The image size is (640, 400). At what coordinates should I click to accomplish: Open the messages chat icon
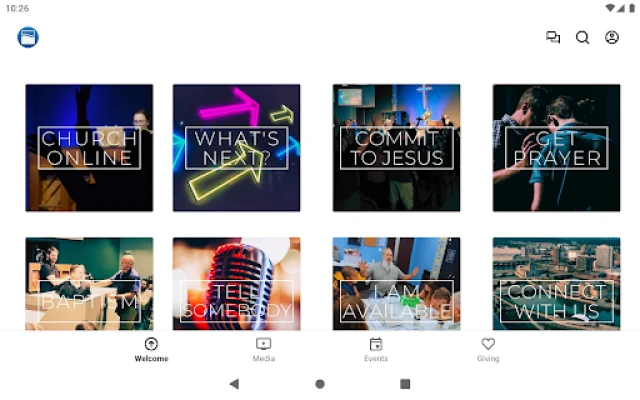tap(553, 38)
